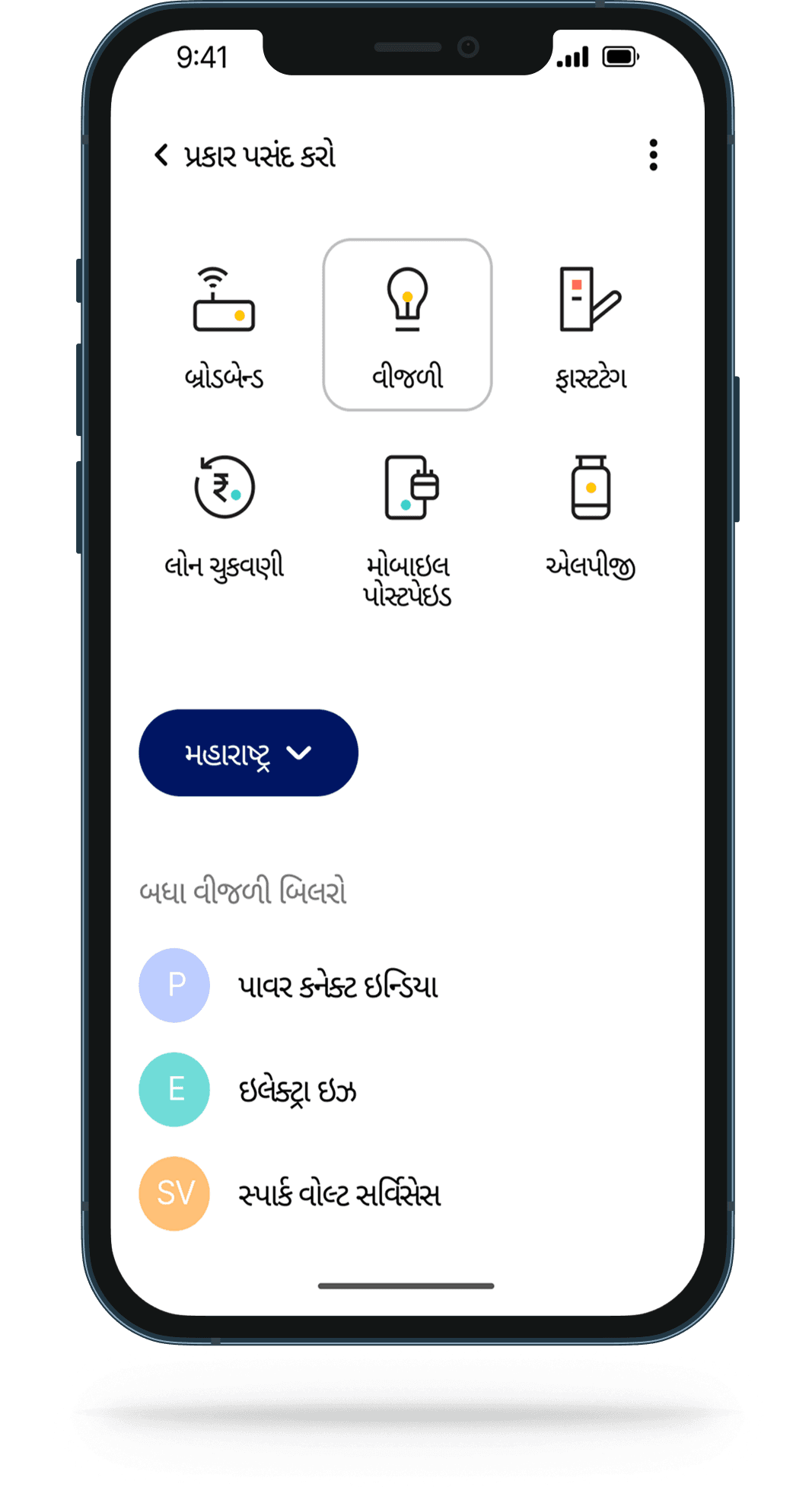Open the three-dot overflow menu
The height and width of the screenshot is (1500, 812).
click(x=653, y=155)
